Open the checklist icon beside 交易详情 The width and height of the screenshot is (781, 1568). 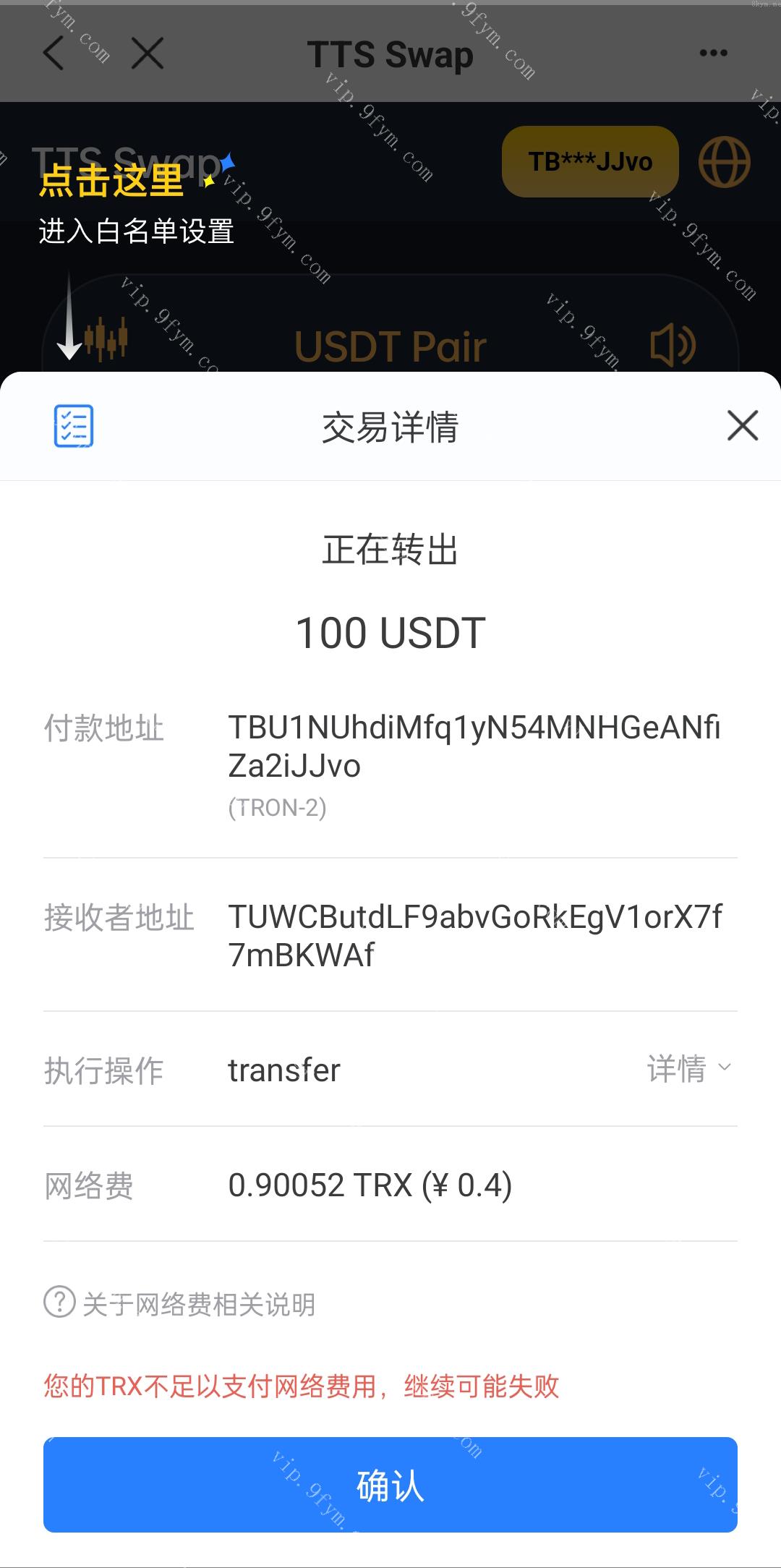(x=74, y=425)
